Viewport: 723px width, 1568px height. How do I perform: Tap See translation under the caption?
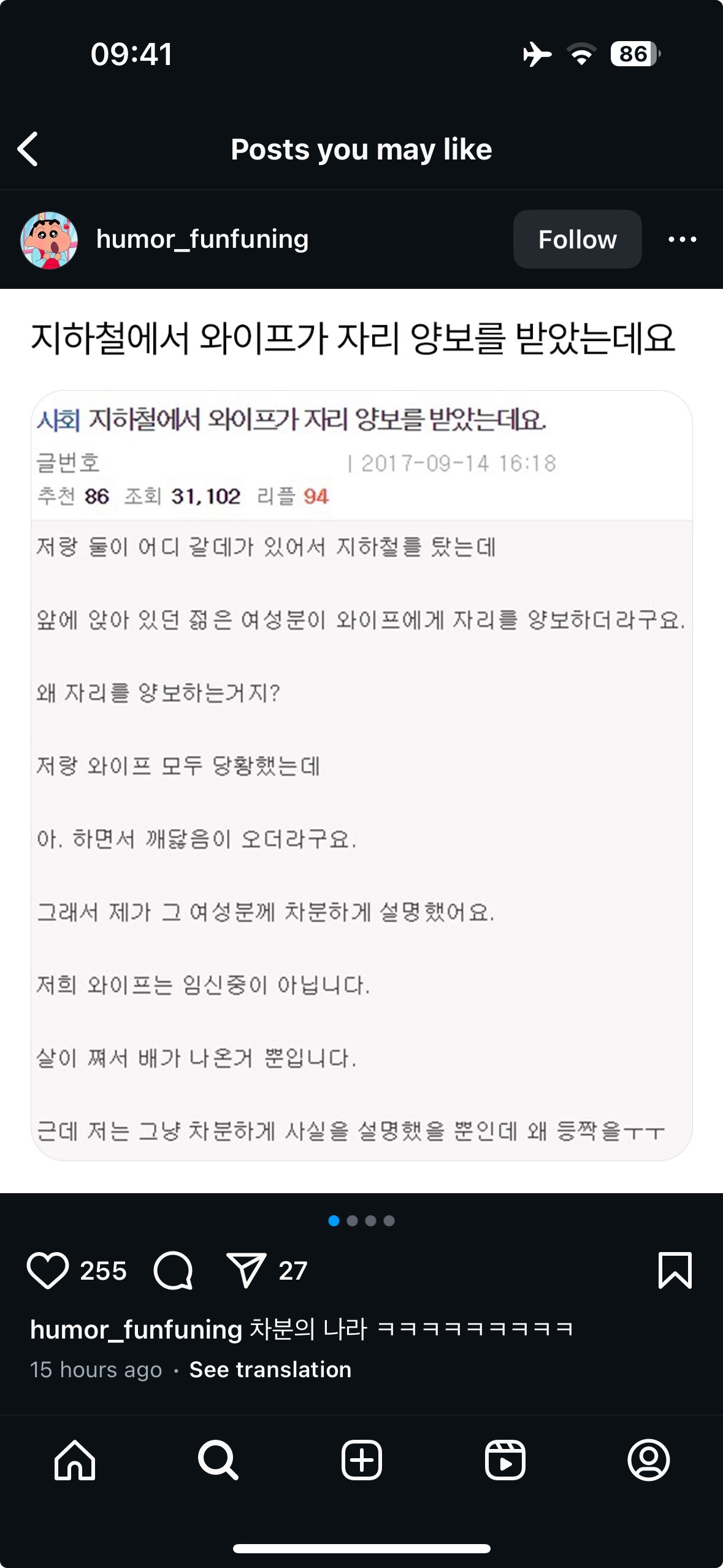coord(270,1370)
